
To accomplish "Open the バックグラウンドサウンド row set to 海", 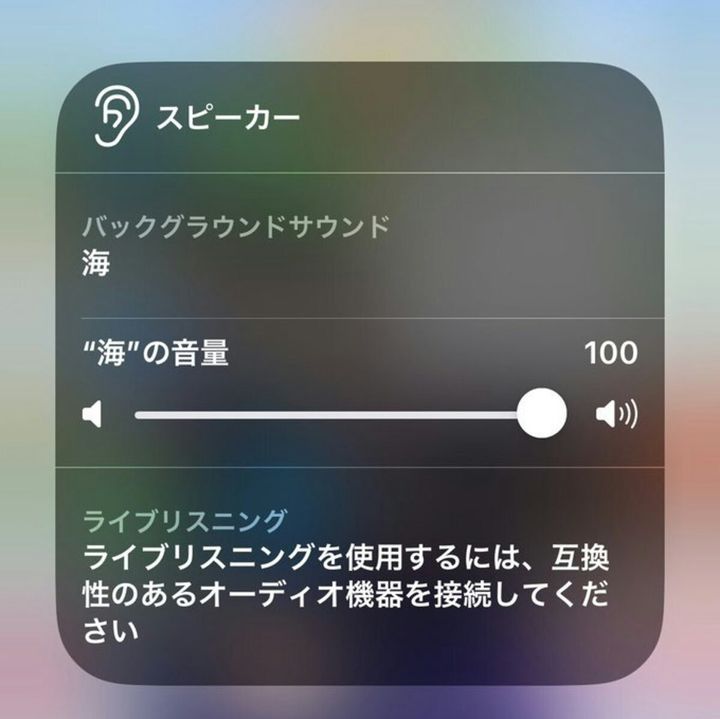I will [360, 246].
